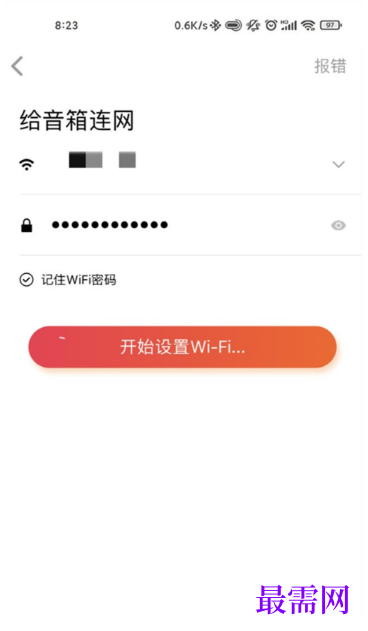Tap the 开始设置Wi-Fi button

182,347
